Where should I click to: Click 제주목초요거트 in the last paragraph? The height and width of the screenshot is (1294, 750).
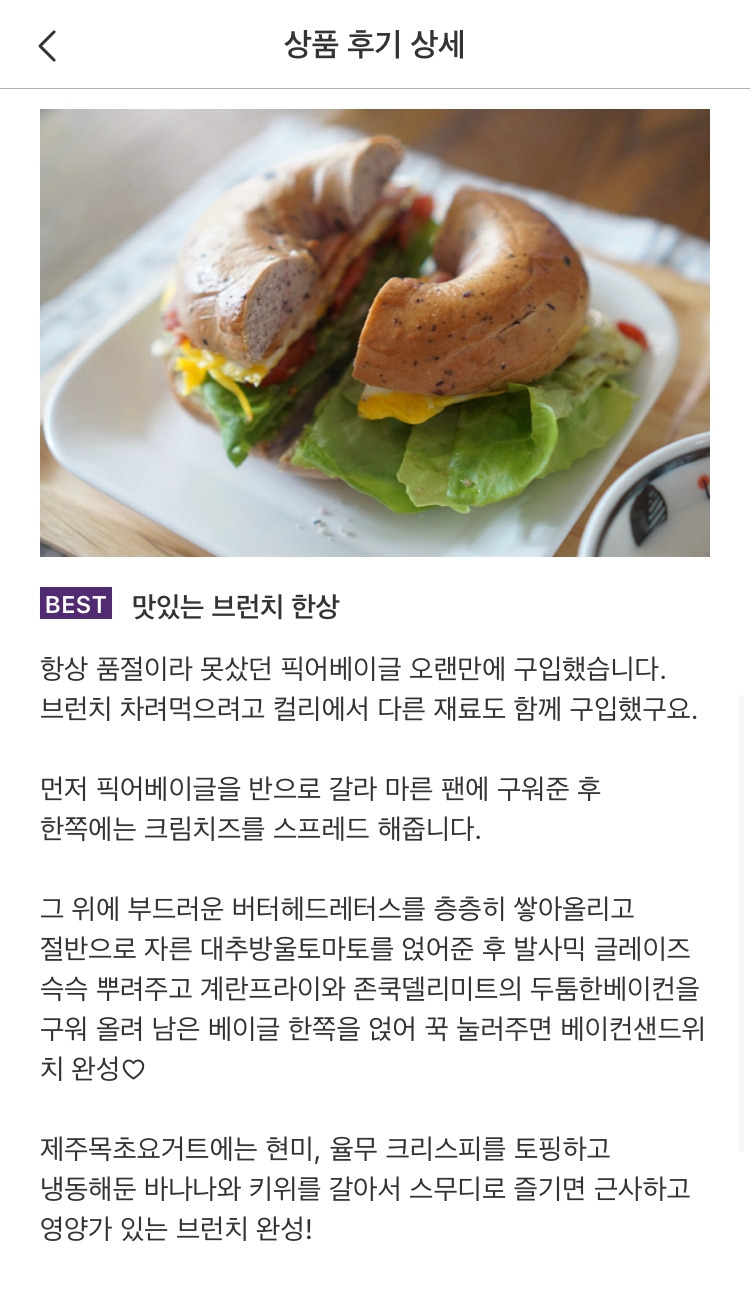pos(125,1148)
